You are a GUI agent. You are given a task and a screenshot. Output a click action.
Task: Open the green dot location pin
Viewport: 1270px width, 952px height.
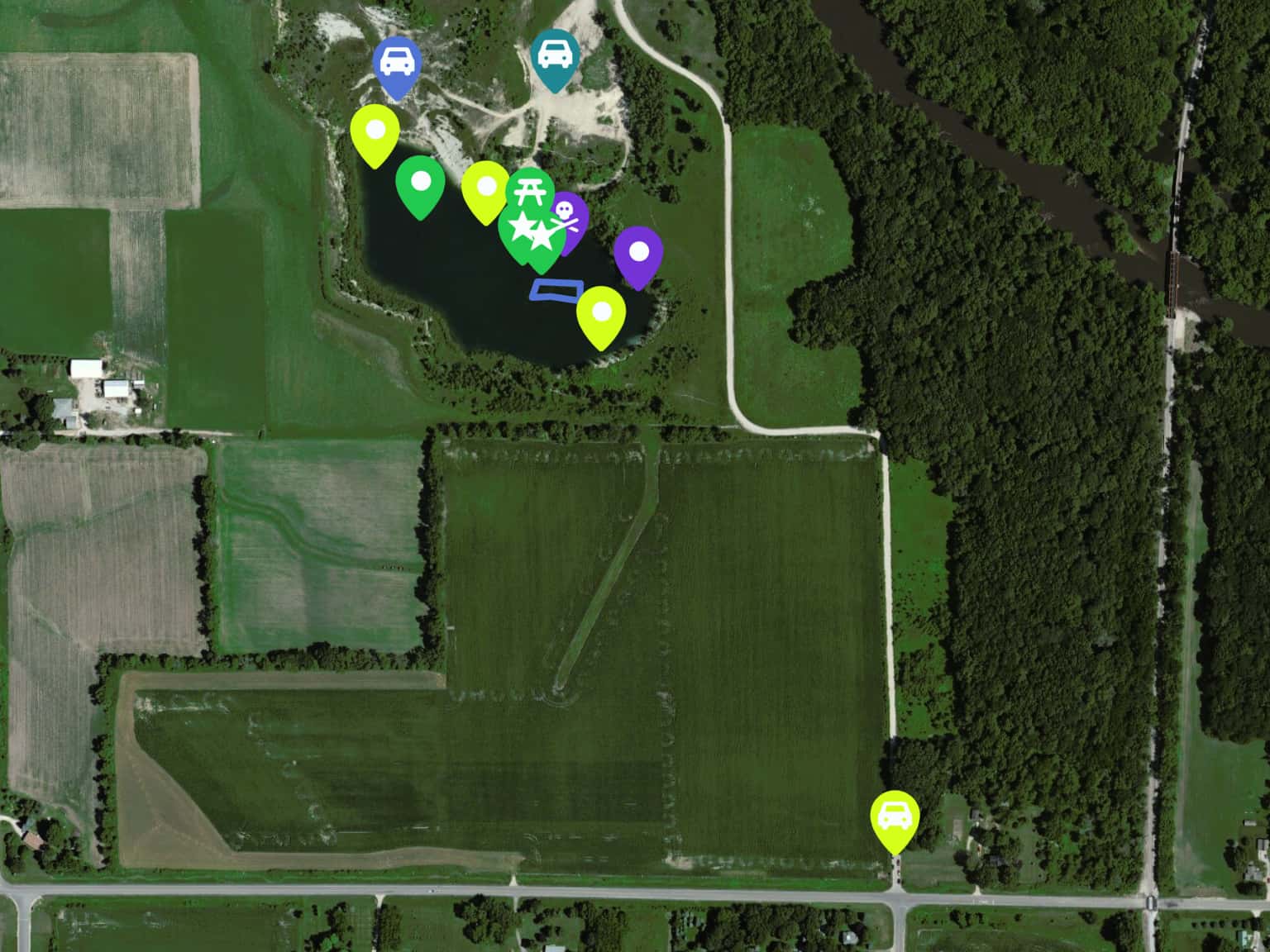tap(420, 182)
